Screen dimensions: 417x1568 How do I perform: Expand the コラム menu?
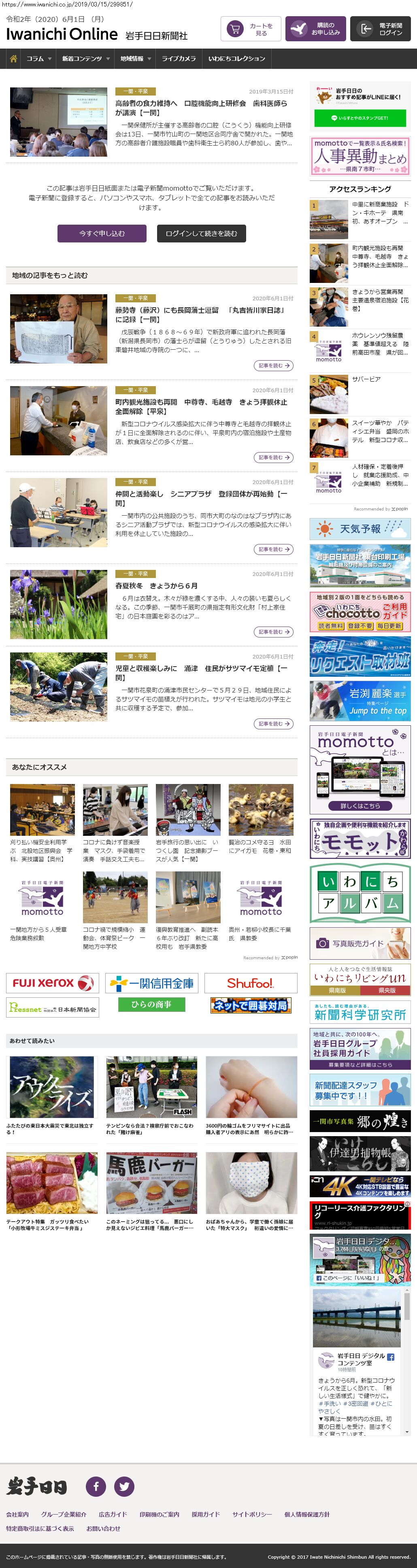click(x=38, y=59)
